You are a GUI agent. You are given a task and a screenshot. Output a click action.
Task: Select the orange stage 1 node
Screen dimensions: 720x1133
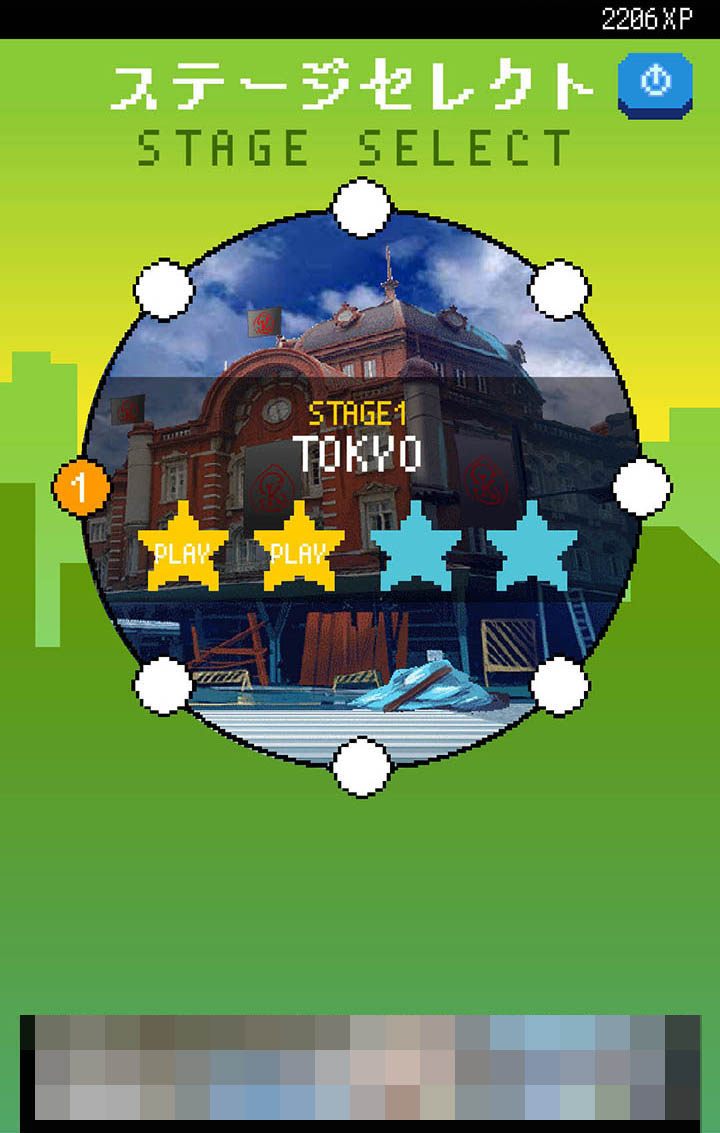pyautogui.click(x=81, y=488)
